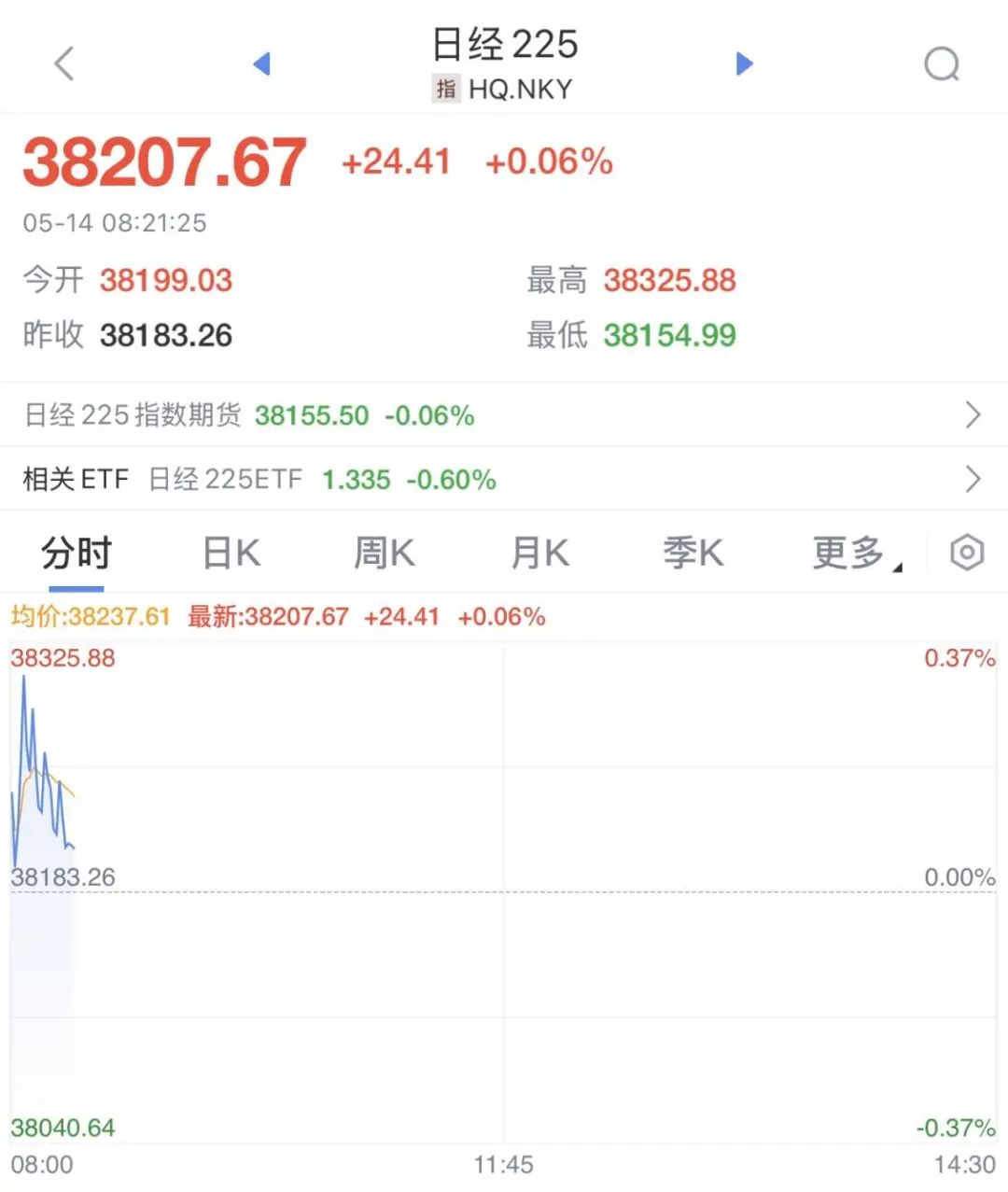Expand the 更多 chart period dropdown
The width and height of the screenshot is (1008, 1192).
(x=855, y=554)
